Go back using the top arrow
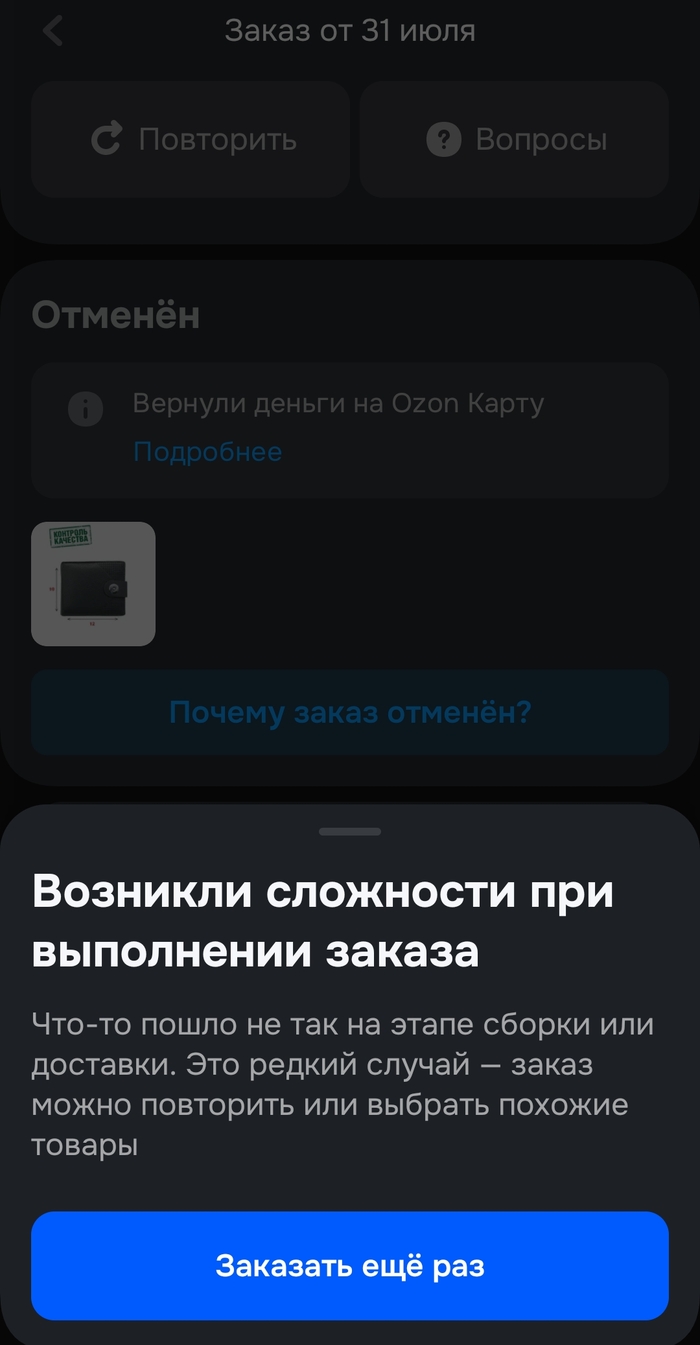 (53, 31)
